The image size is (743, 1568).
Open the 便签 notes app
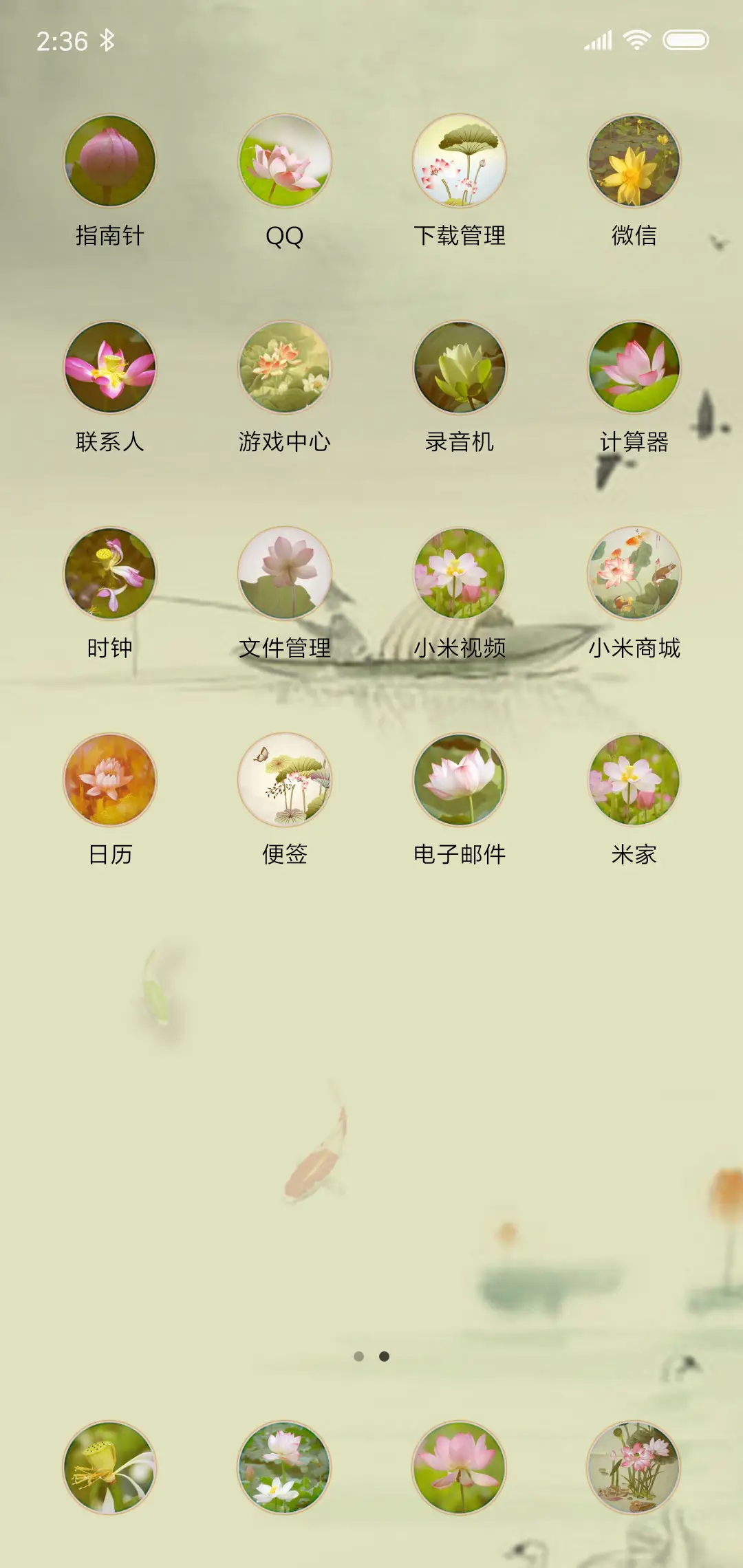pos(285,783)
